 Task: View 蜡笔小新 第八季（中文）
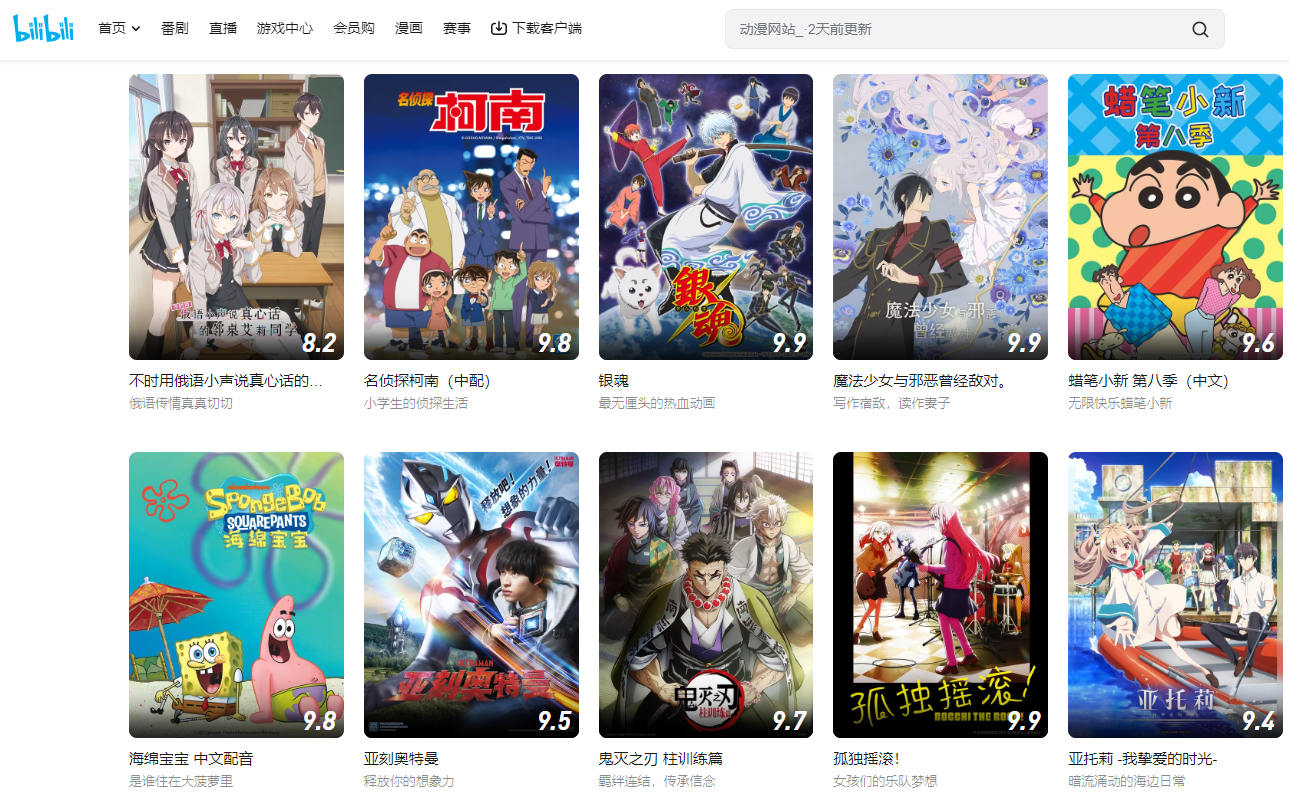(1175, 217)
